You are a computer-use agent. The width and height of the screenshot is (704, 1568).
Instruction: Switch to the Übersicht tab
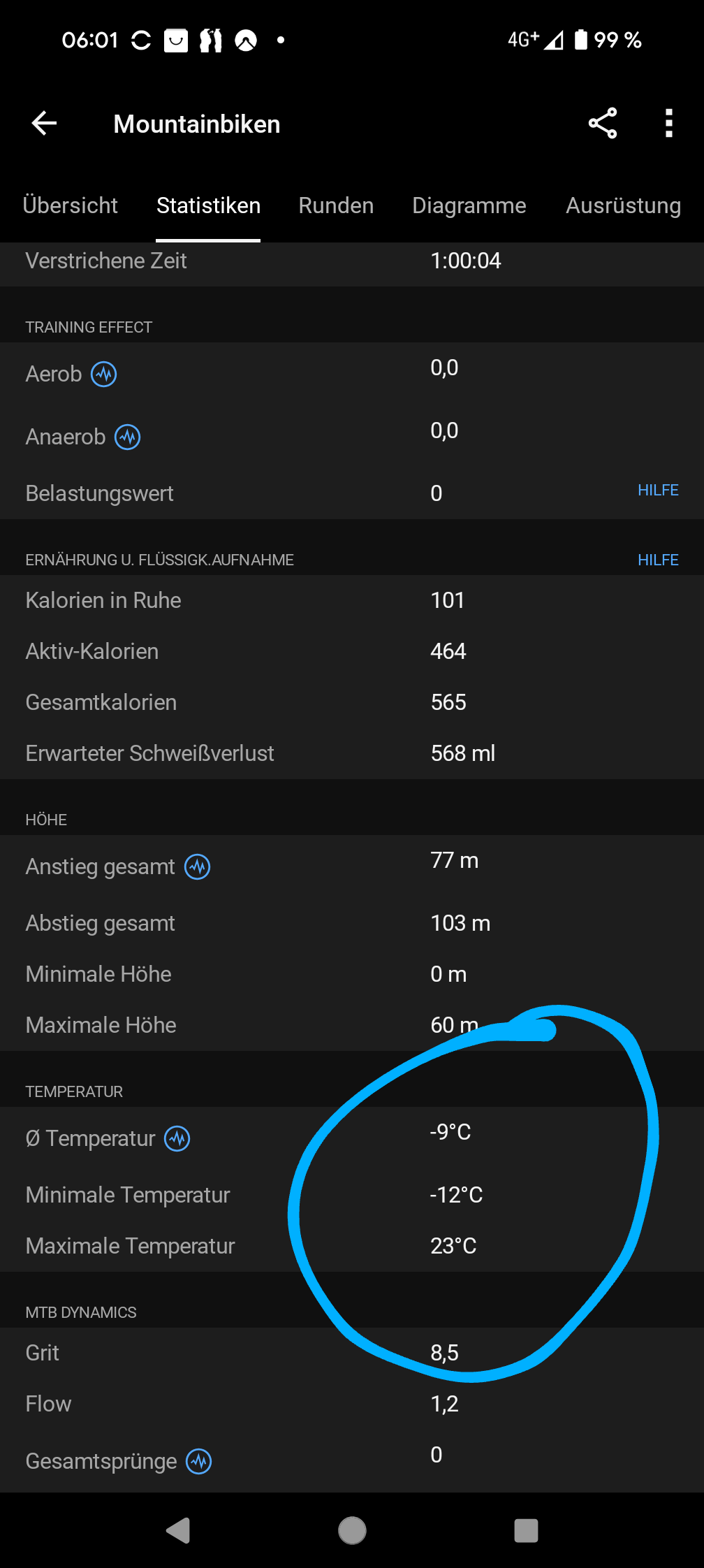pyautogui.click(x=70, y=205)
